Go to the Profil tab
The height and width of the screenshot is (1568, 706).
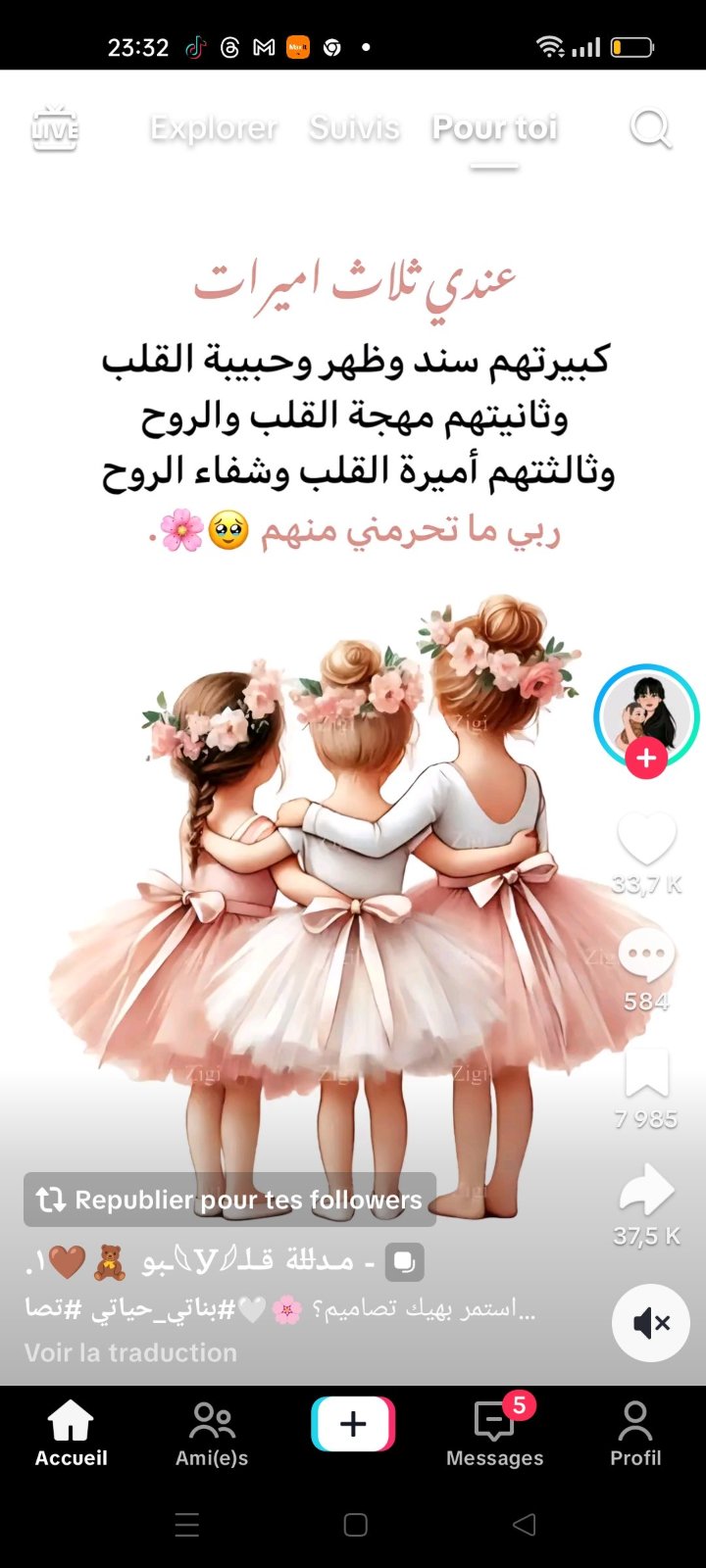pyautogui.click(x=635, y=1433)
